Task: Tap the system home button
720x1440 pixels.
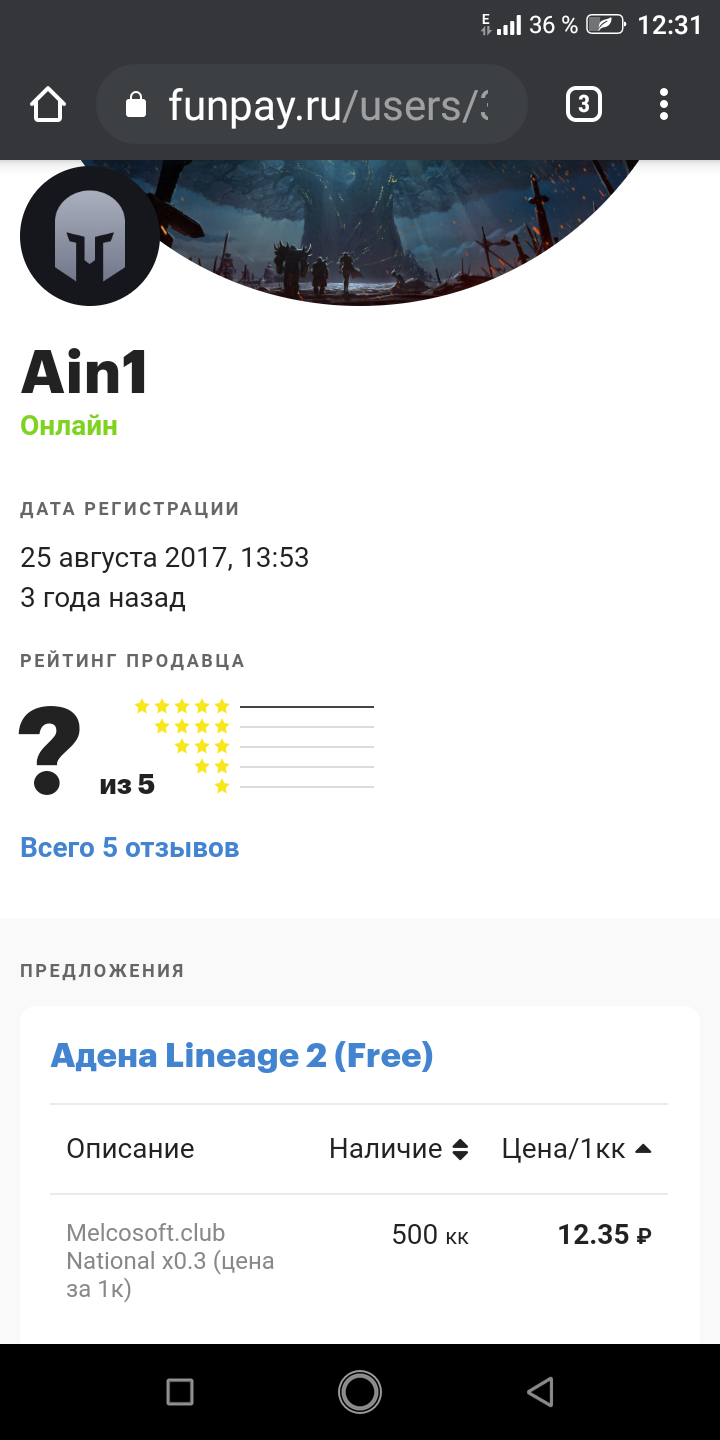Action: click(360, 1391)
